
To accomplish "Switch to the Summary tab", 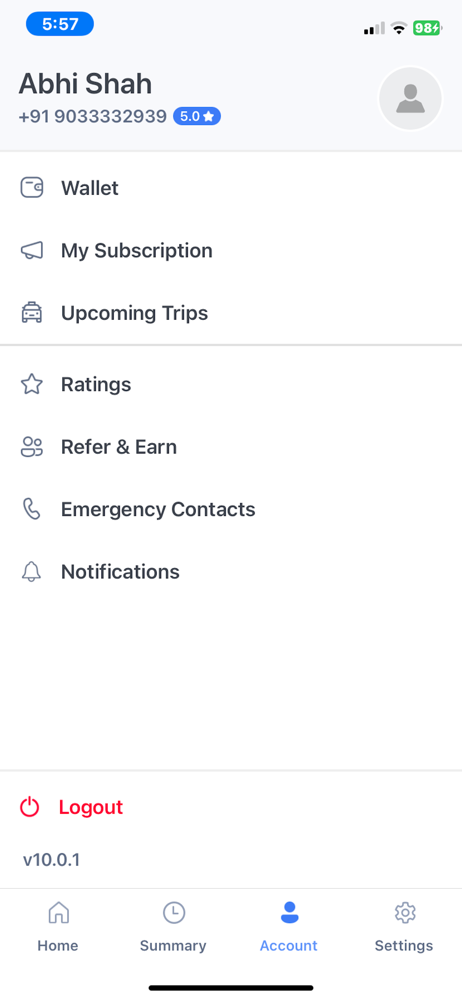I will click(173, 927).
